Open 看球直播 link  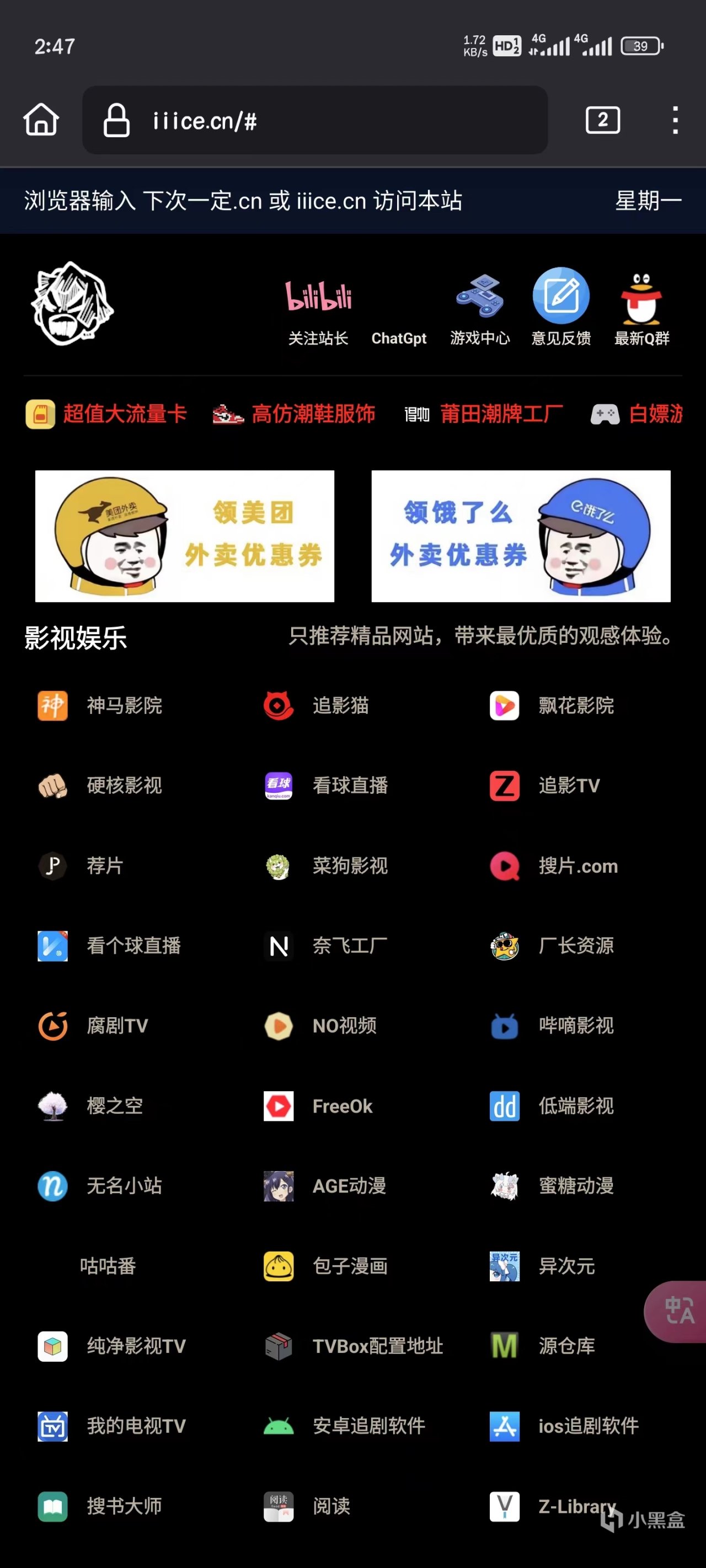tap(326, 785)
